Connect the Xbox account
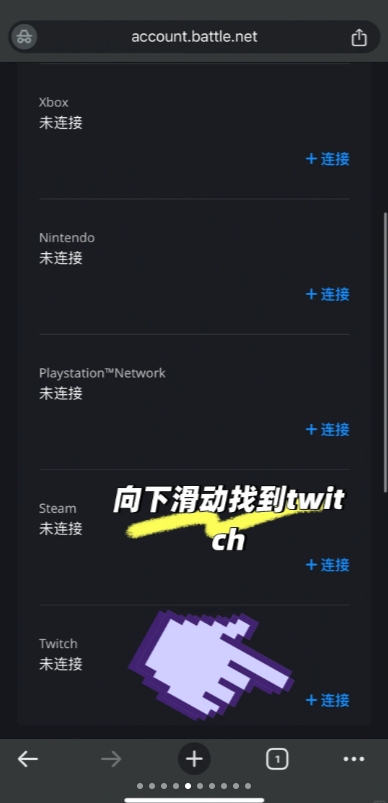Image resolution: width=388 pixels, height=803 pixels. pyautogui.click(x=327, y=159)
